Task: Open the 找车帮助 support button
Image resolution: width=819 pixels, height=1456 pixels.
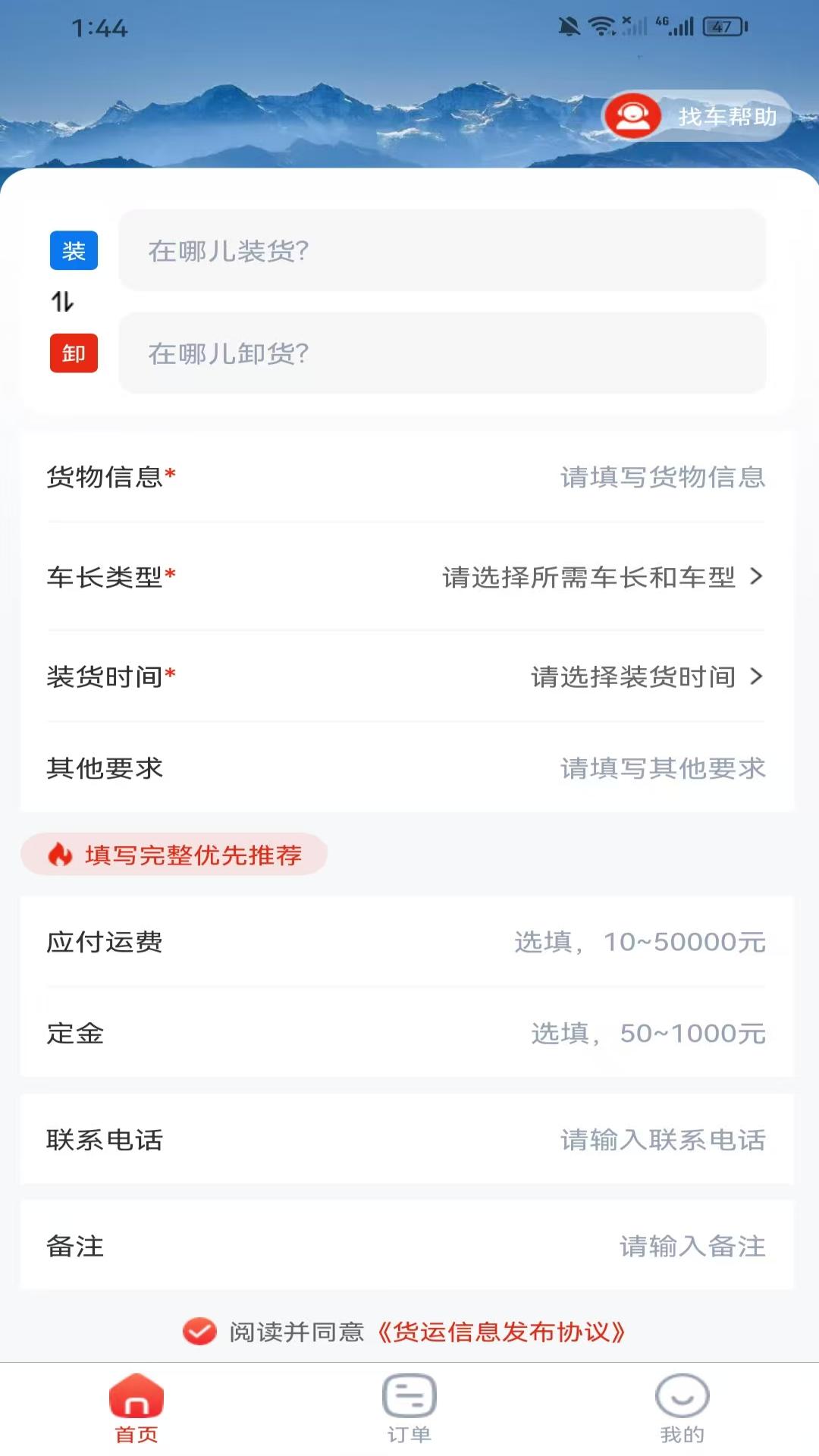Action: coord(696,116)
